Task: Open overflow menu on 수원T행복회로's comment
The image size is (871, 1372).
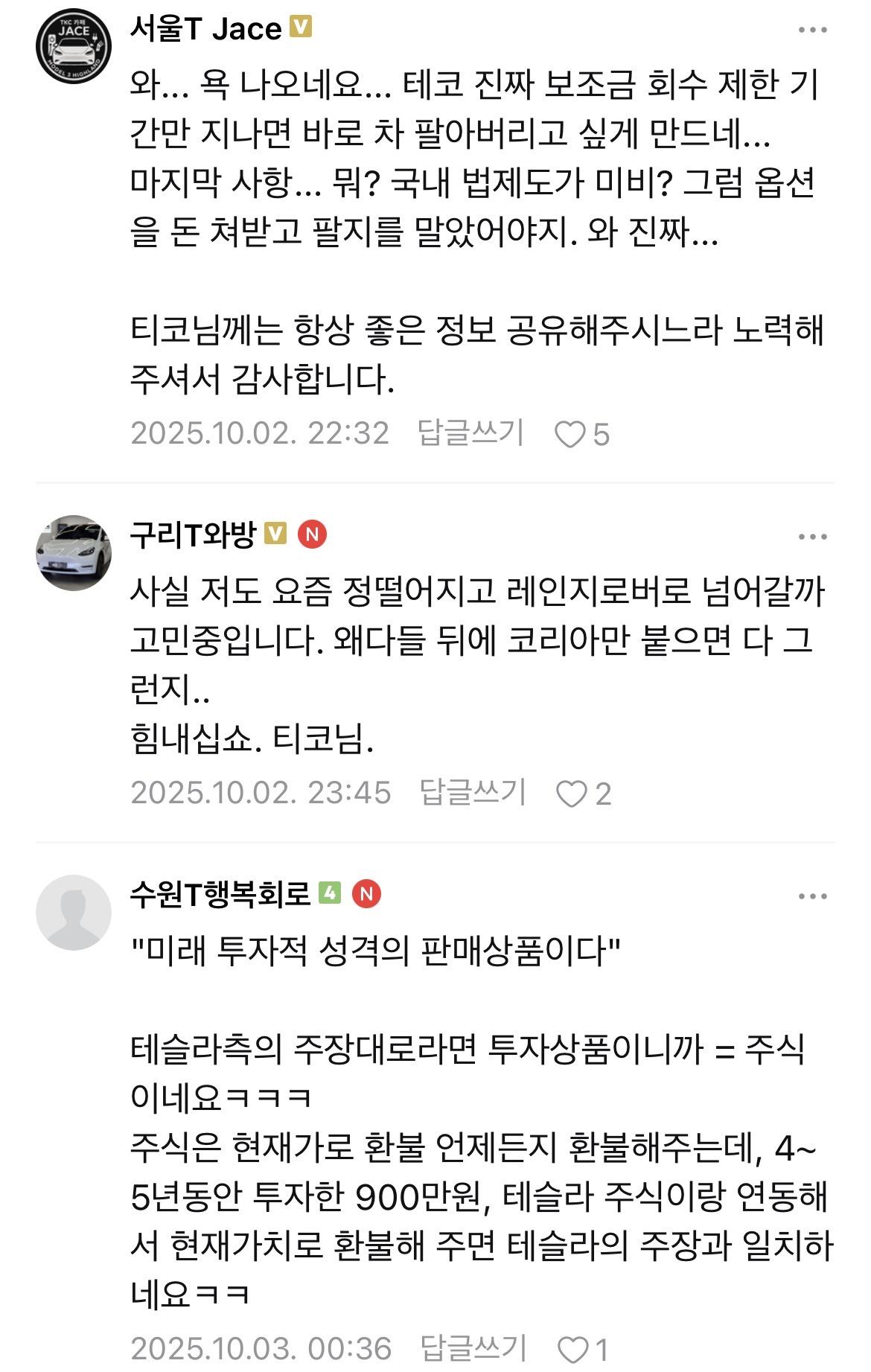Action: tap(812, 896)
